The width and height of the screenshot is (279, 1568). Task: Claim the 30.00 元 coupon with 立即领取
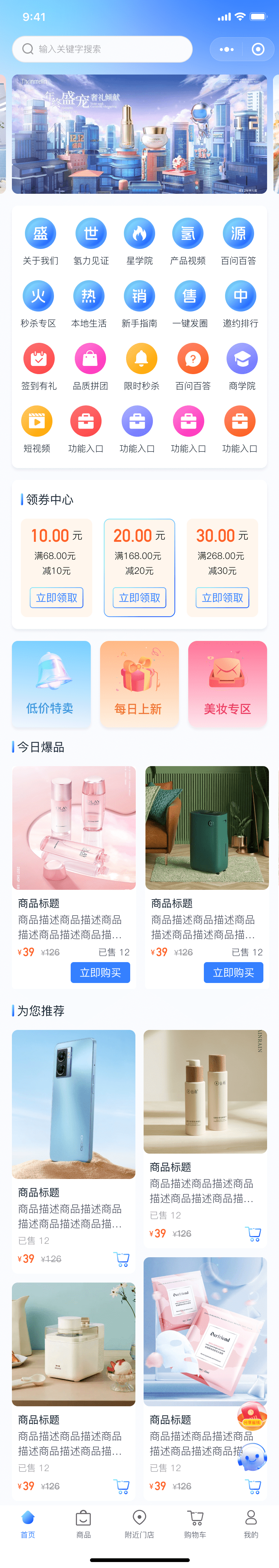pos(222,598)
